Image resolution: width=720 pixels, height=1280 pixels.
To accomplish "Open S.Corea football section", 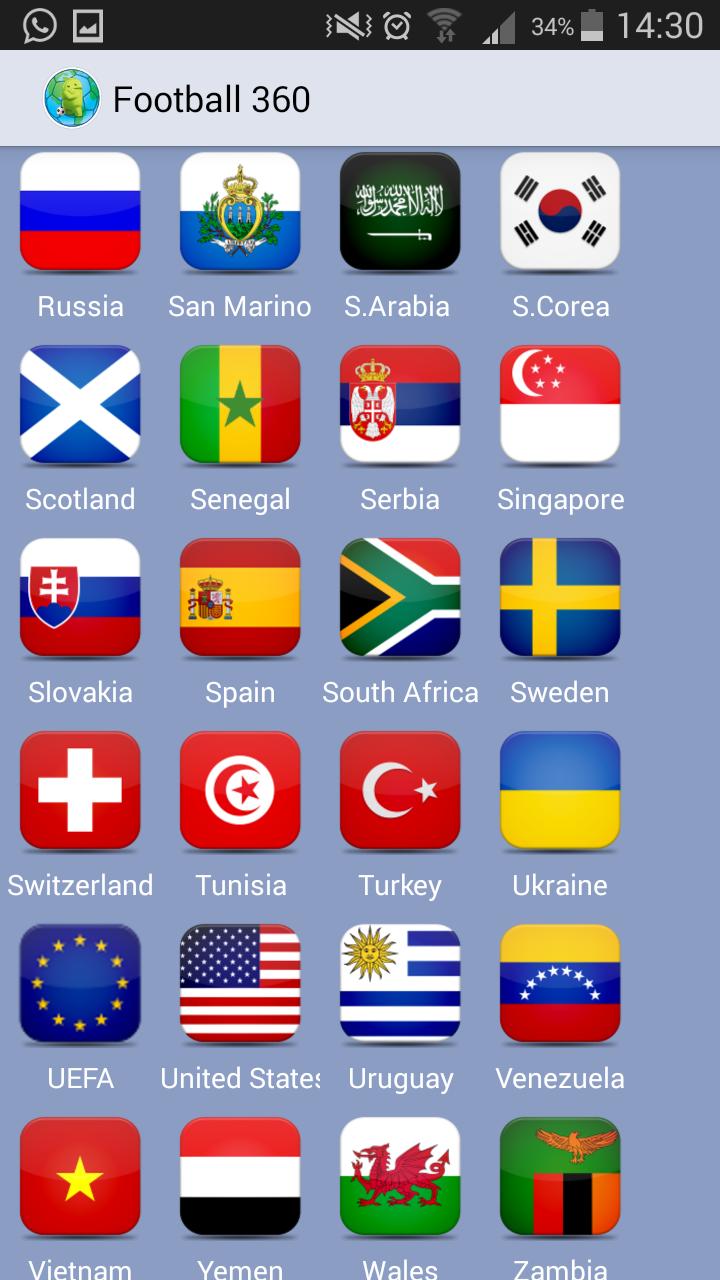I will [560, 212].
